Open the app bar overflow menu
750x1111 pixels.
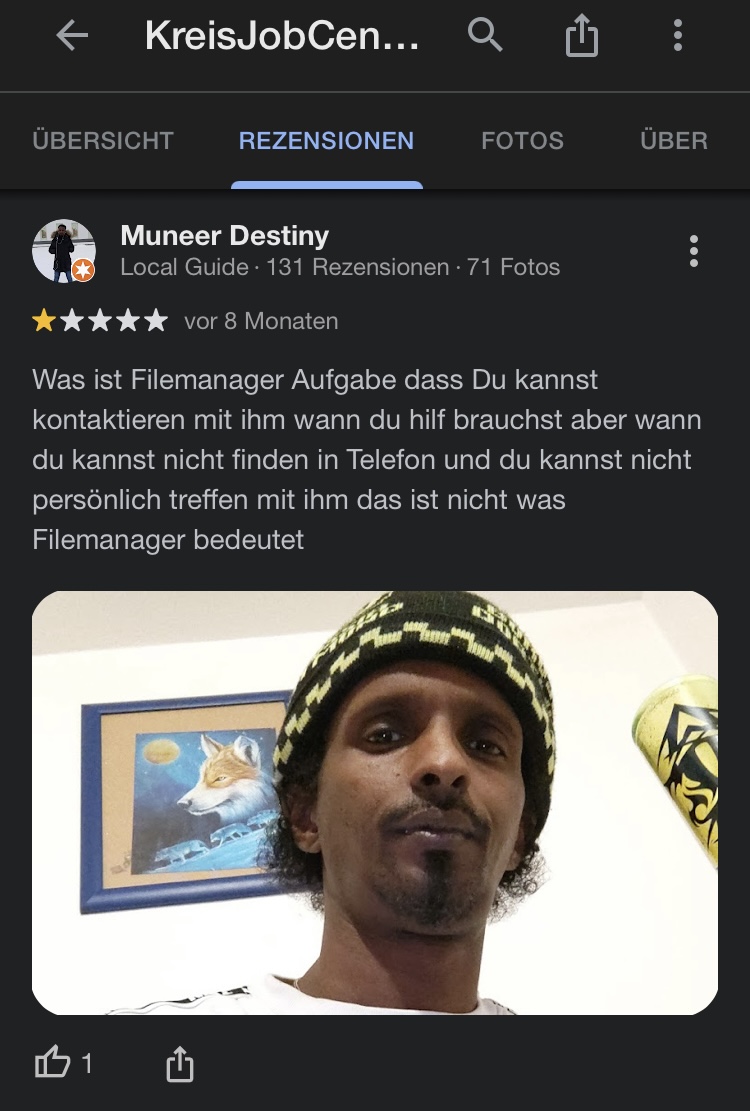point(677,37)
